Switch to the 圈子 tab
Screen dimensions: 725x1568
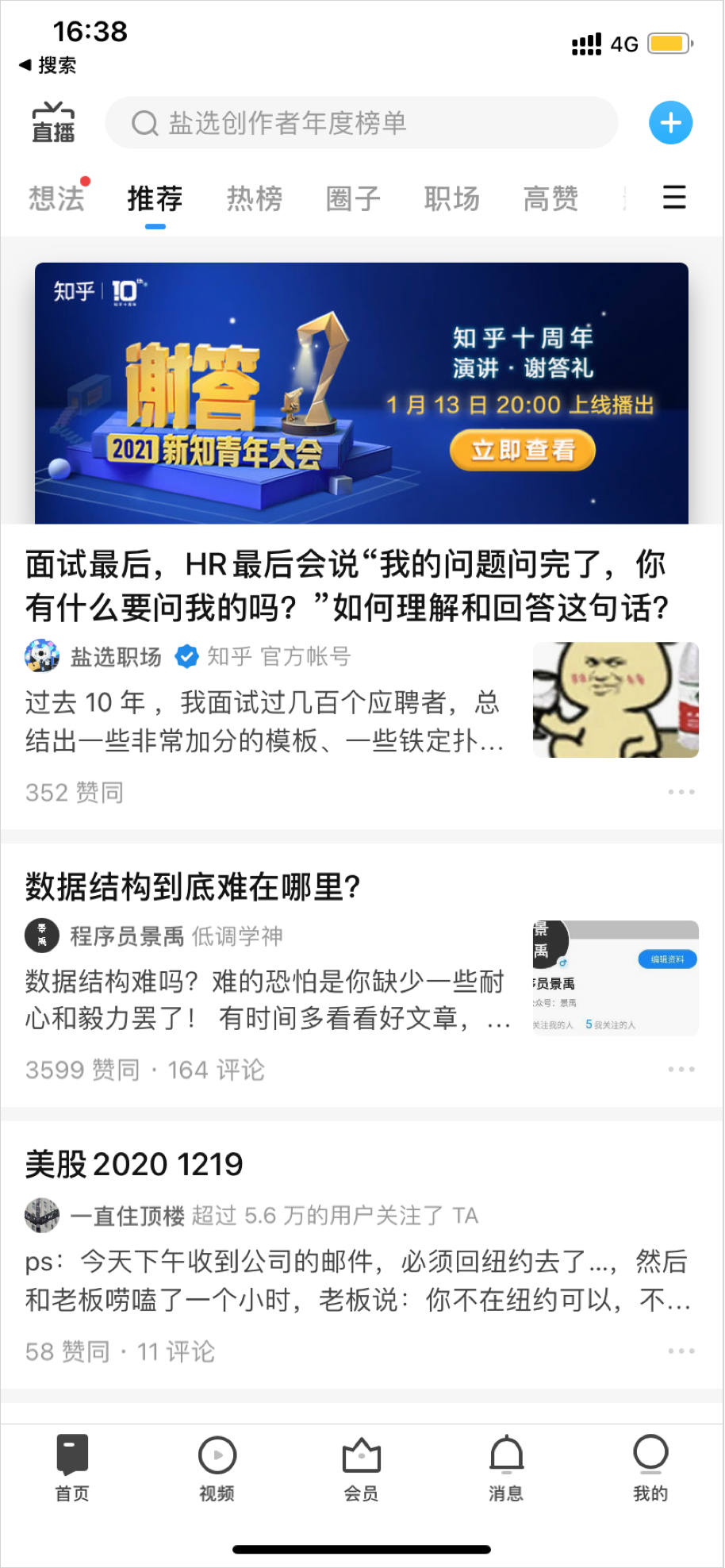coord(353,198)
